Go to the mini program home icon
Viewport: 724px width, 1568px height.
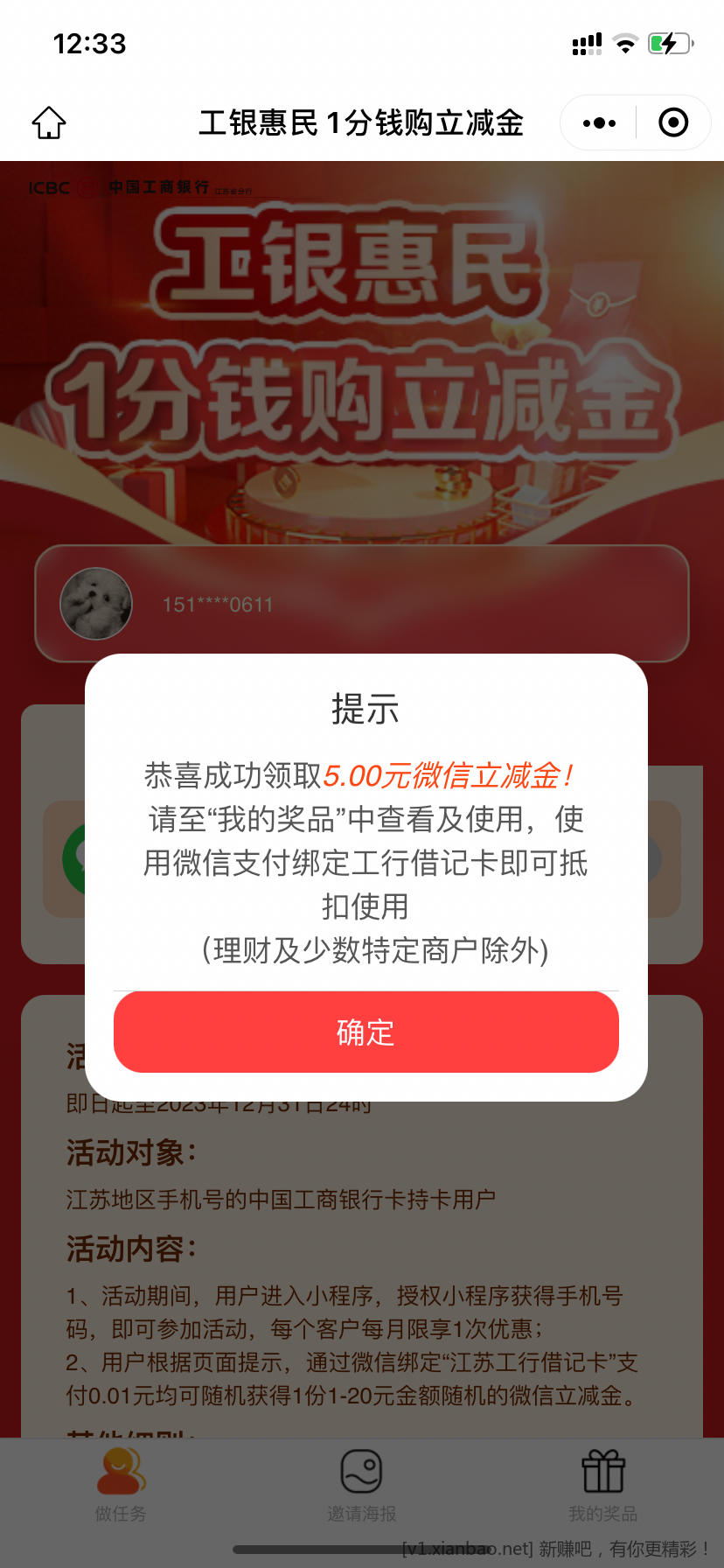[x=49, y=122]
